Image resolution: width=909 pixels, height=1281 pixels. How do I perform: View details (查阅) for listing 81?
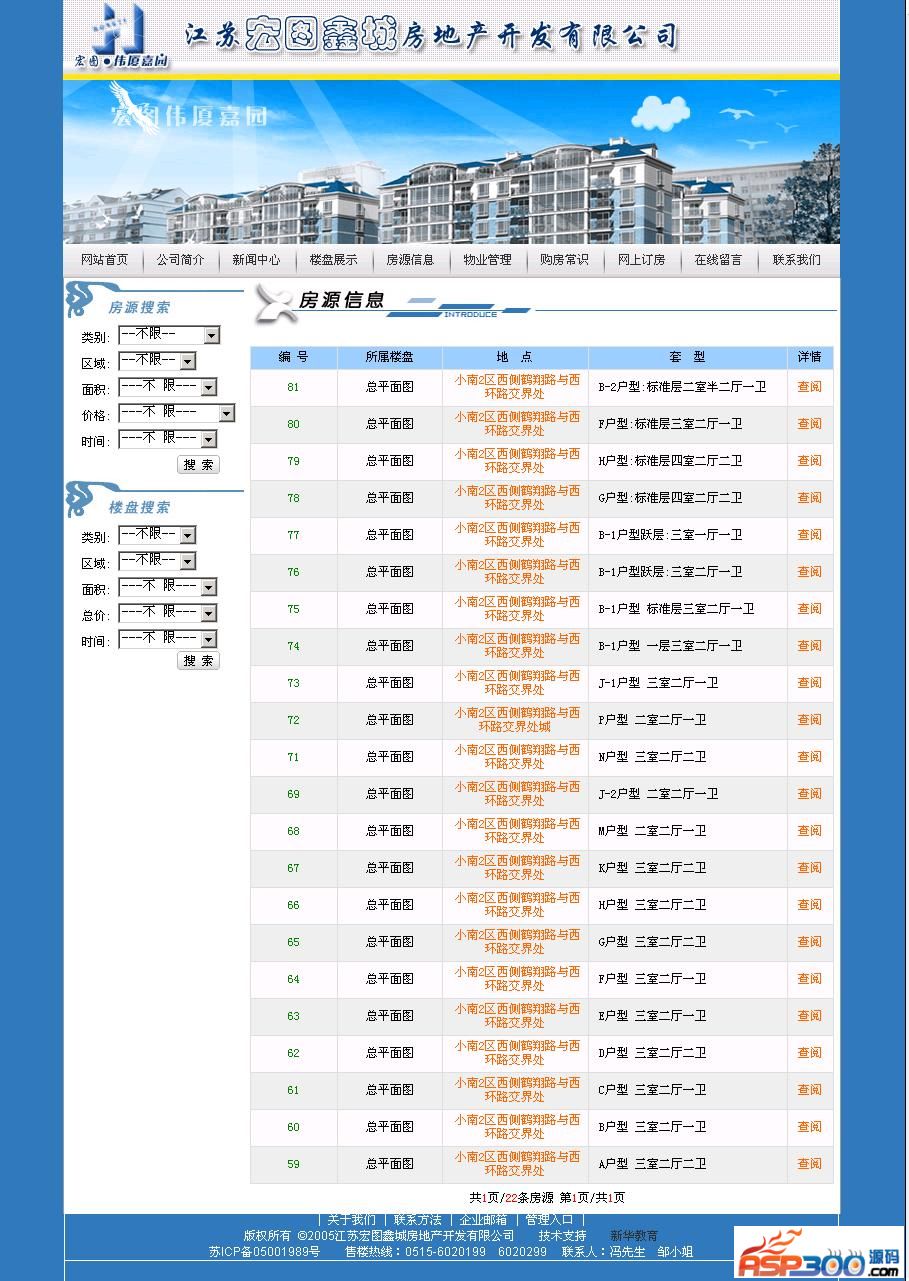click(809, 387)
